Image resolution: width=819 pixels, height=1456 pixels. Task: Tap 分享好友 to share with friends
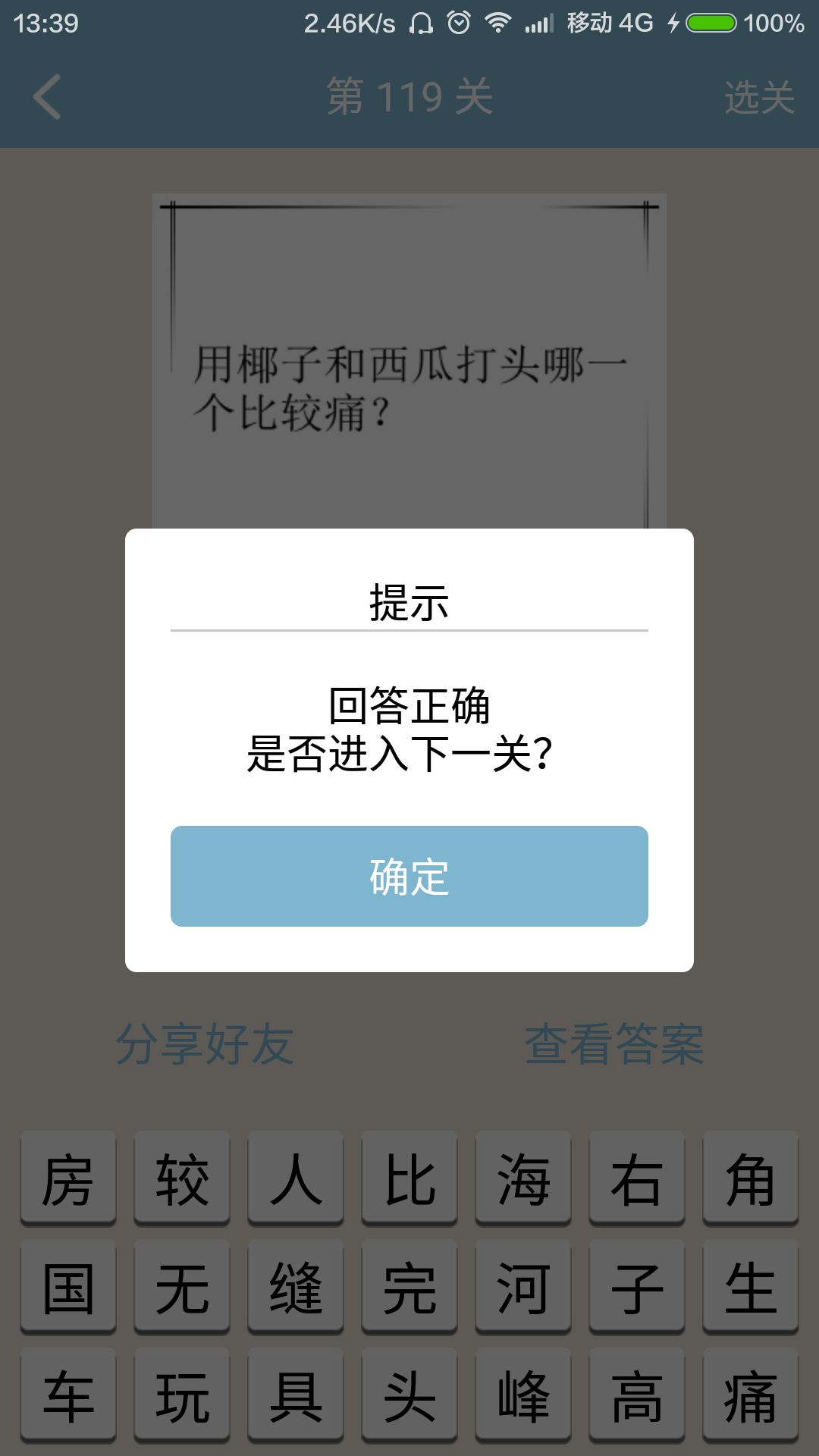coord(205,1044)
